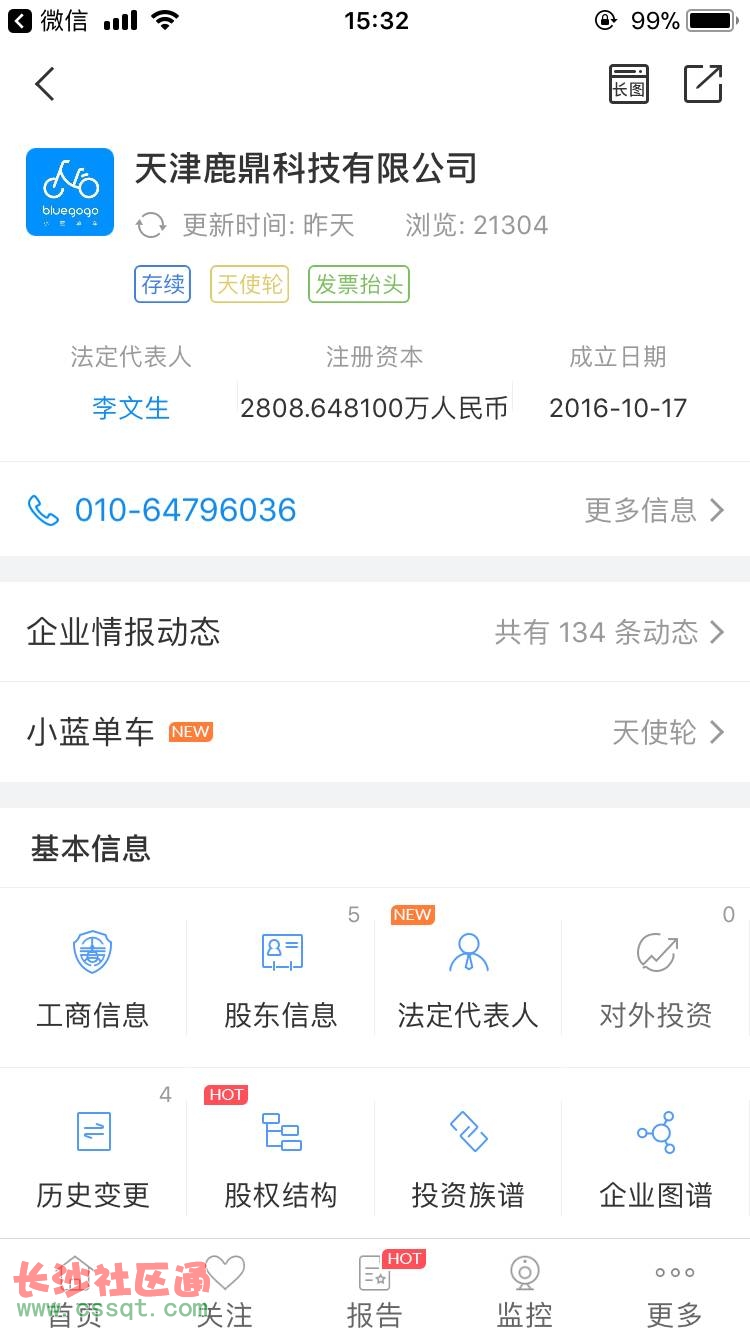Open the 小蓝单车 project row

click(x=375, y=732)
